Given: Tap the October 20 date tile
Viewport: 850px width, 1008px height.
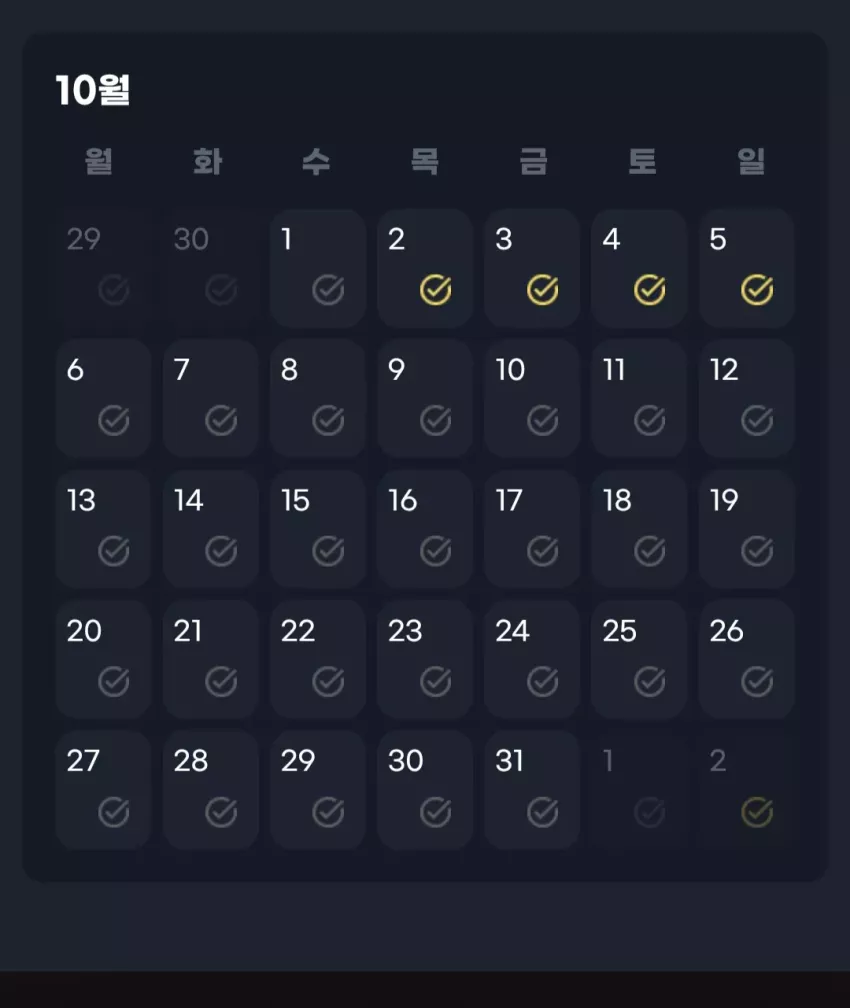Looking at the screenshot, I should (104, 660).
